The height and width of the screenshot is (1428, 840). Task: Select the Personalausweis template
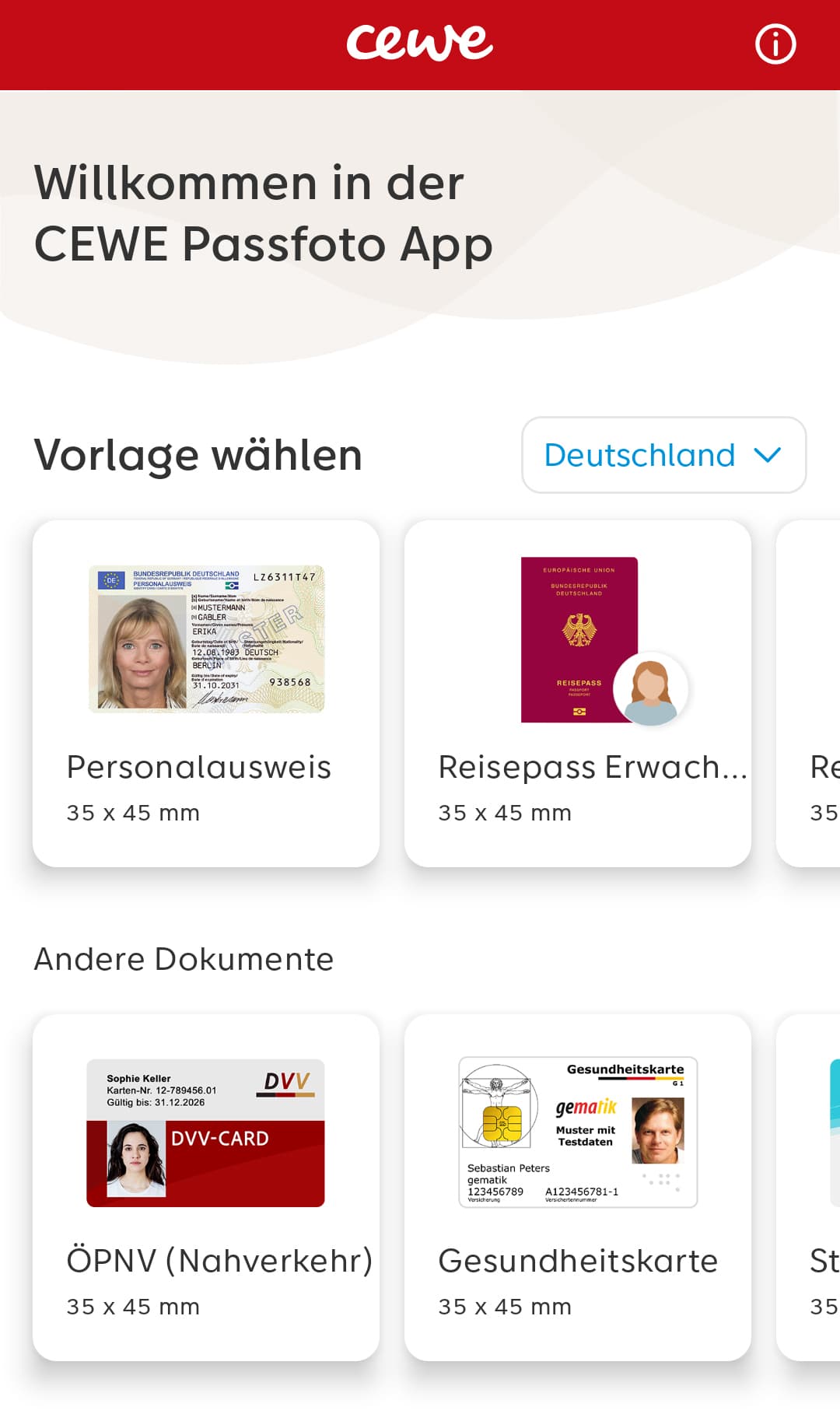coord(206,693)
